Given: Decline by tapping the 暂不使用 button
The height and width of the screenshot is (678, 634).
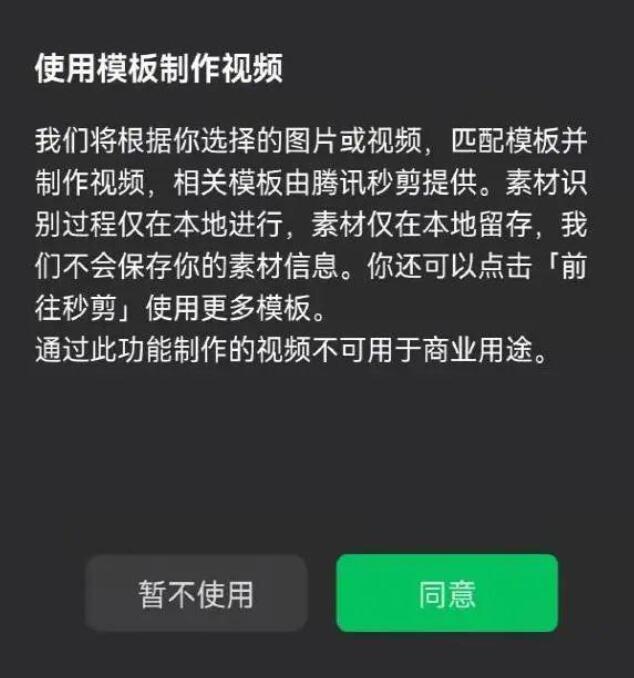Looking at the screenshot, I should [x=196, y=594].
